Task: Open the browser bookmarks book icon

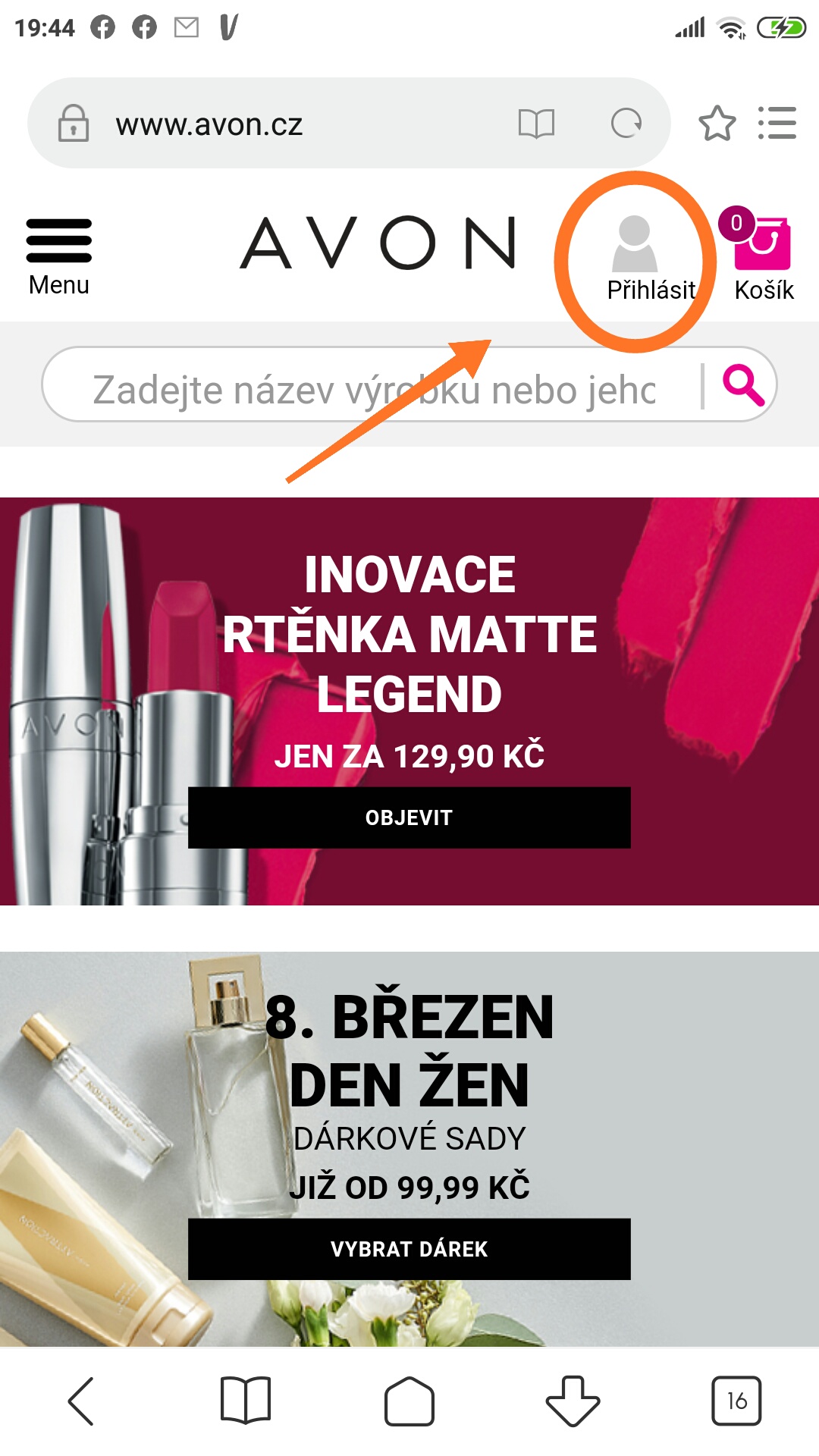Action: [245, 1401]
